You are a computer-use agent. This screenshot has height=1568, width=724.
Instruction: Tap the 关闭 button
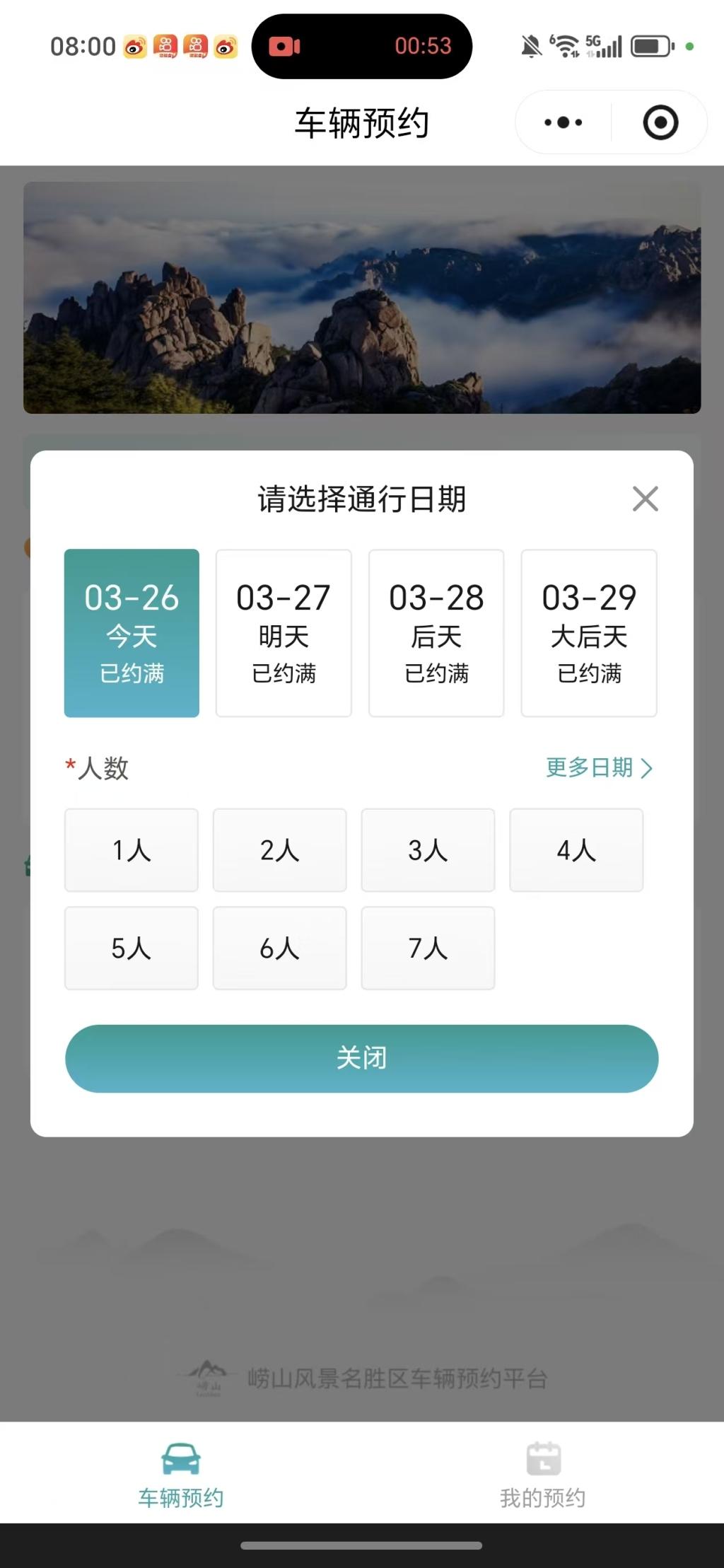point(361,1058)
